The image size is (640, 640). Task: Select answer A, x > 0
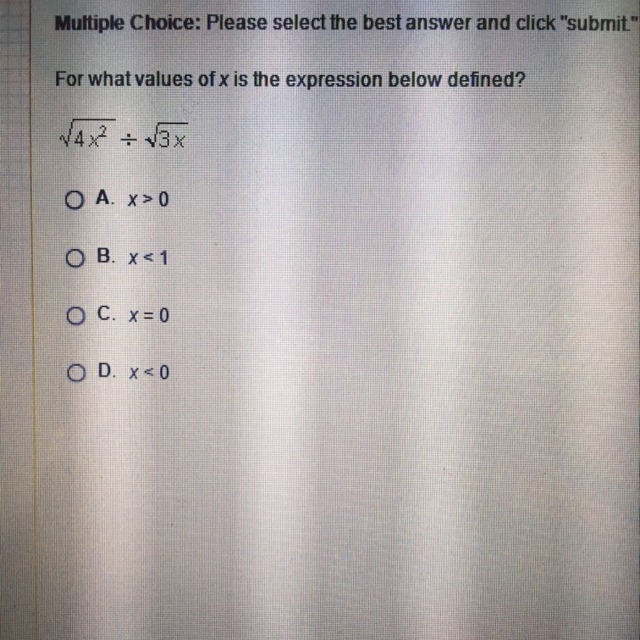(75, 199)
